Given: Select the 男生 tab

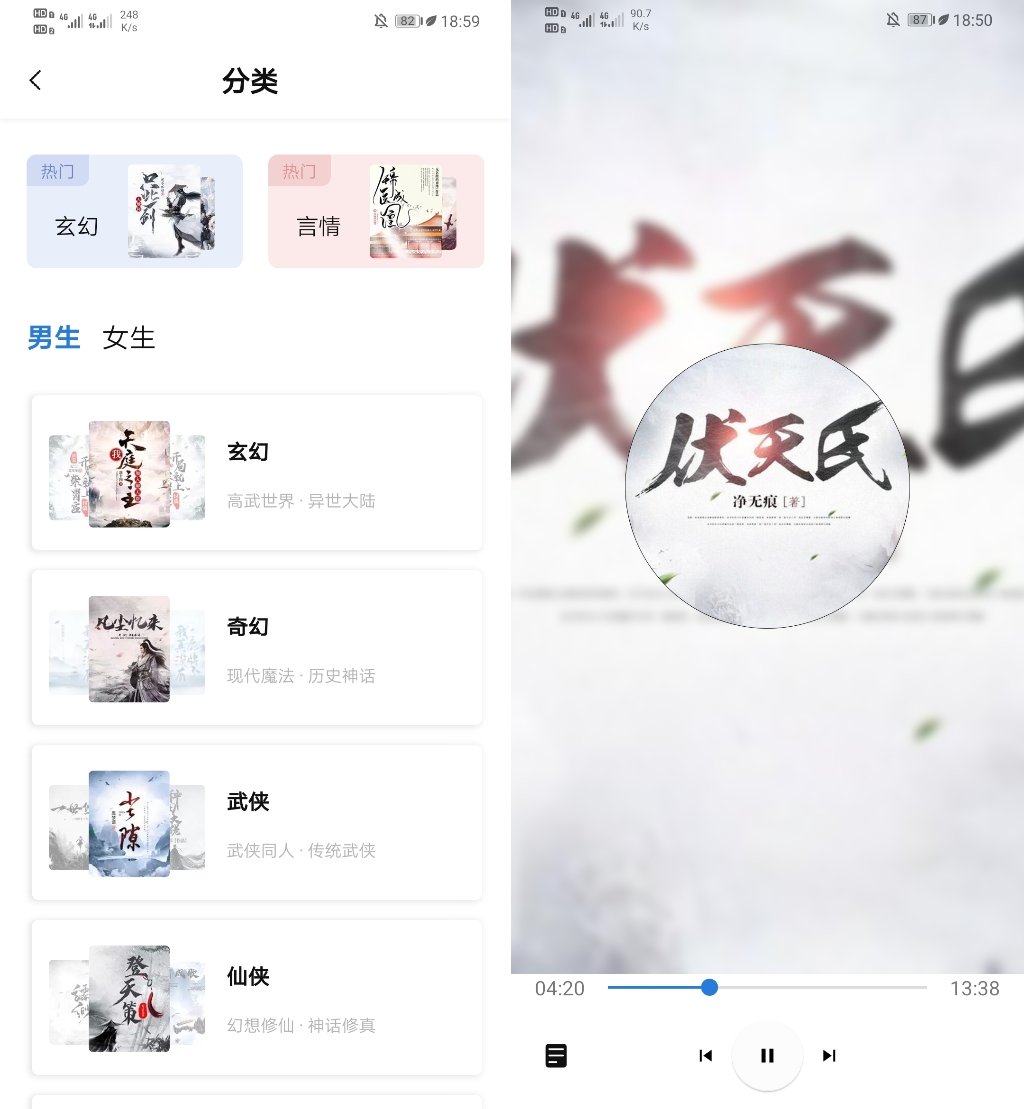Looking at the screenshot, I should [54, 338].
